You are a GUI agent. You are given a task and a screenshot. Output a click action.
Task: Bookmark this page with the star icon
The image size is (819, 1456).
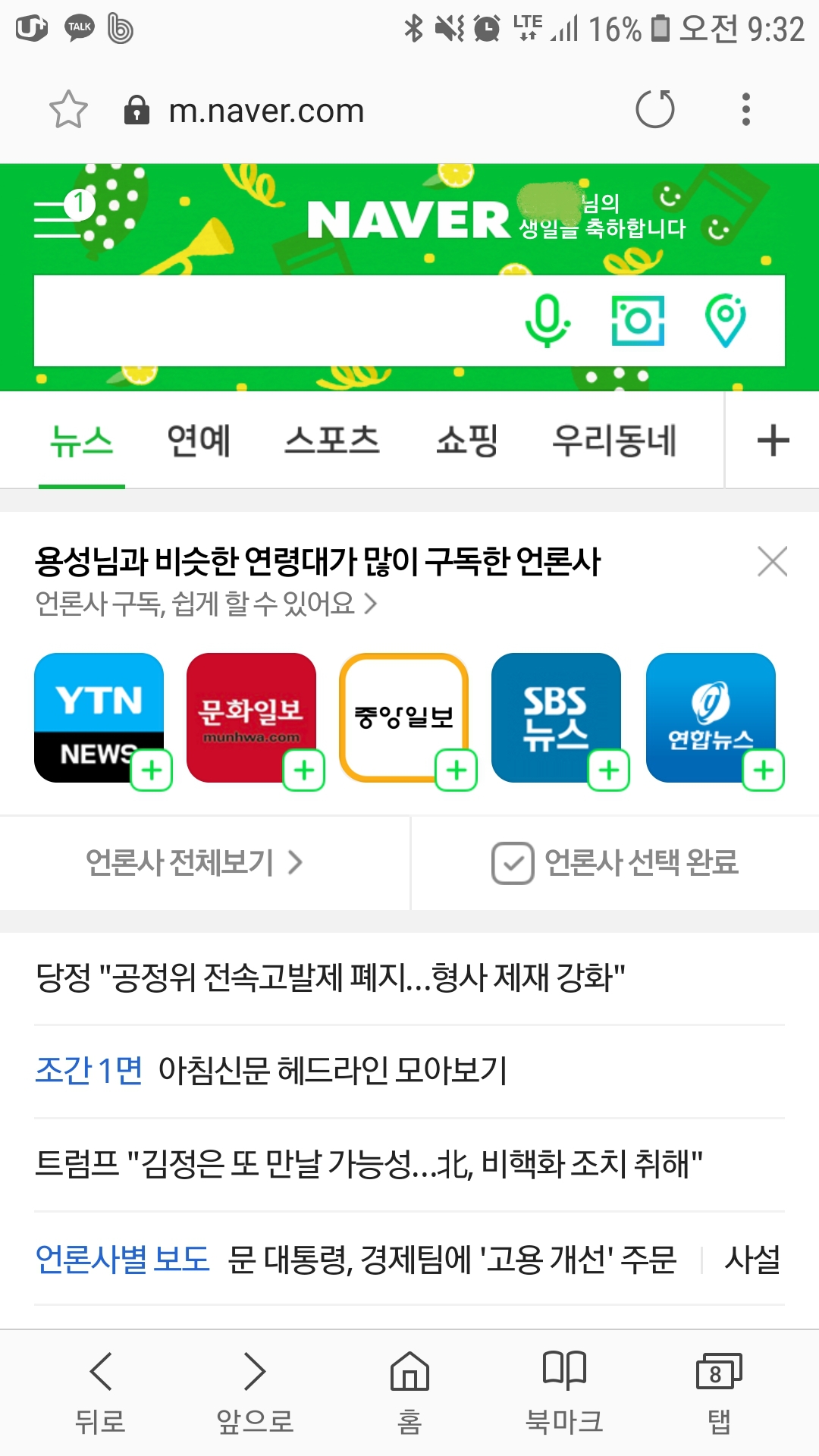[68, 110]
